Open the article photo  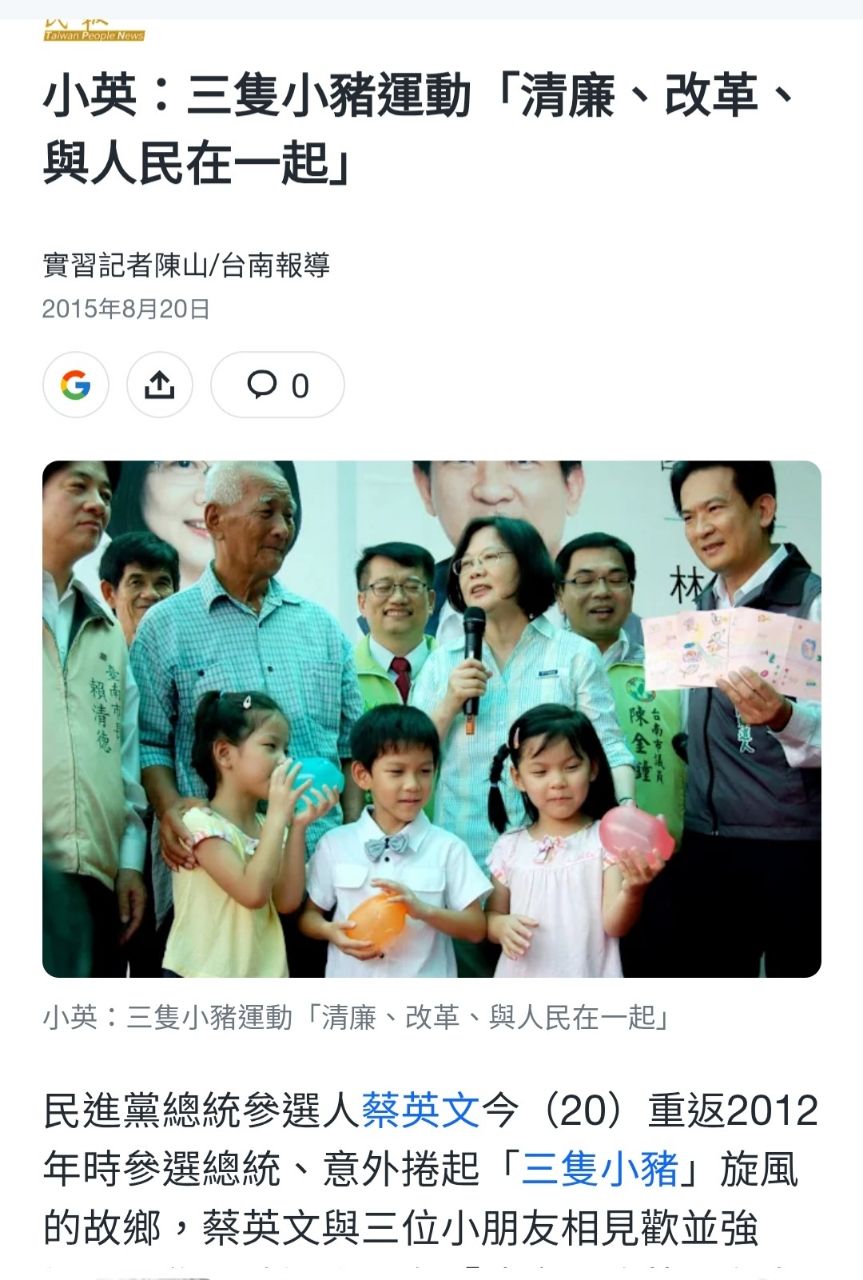click(431, 719)
